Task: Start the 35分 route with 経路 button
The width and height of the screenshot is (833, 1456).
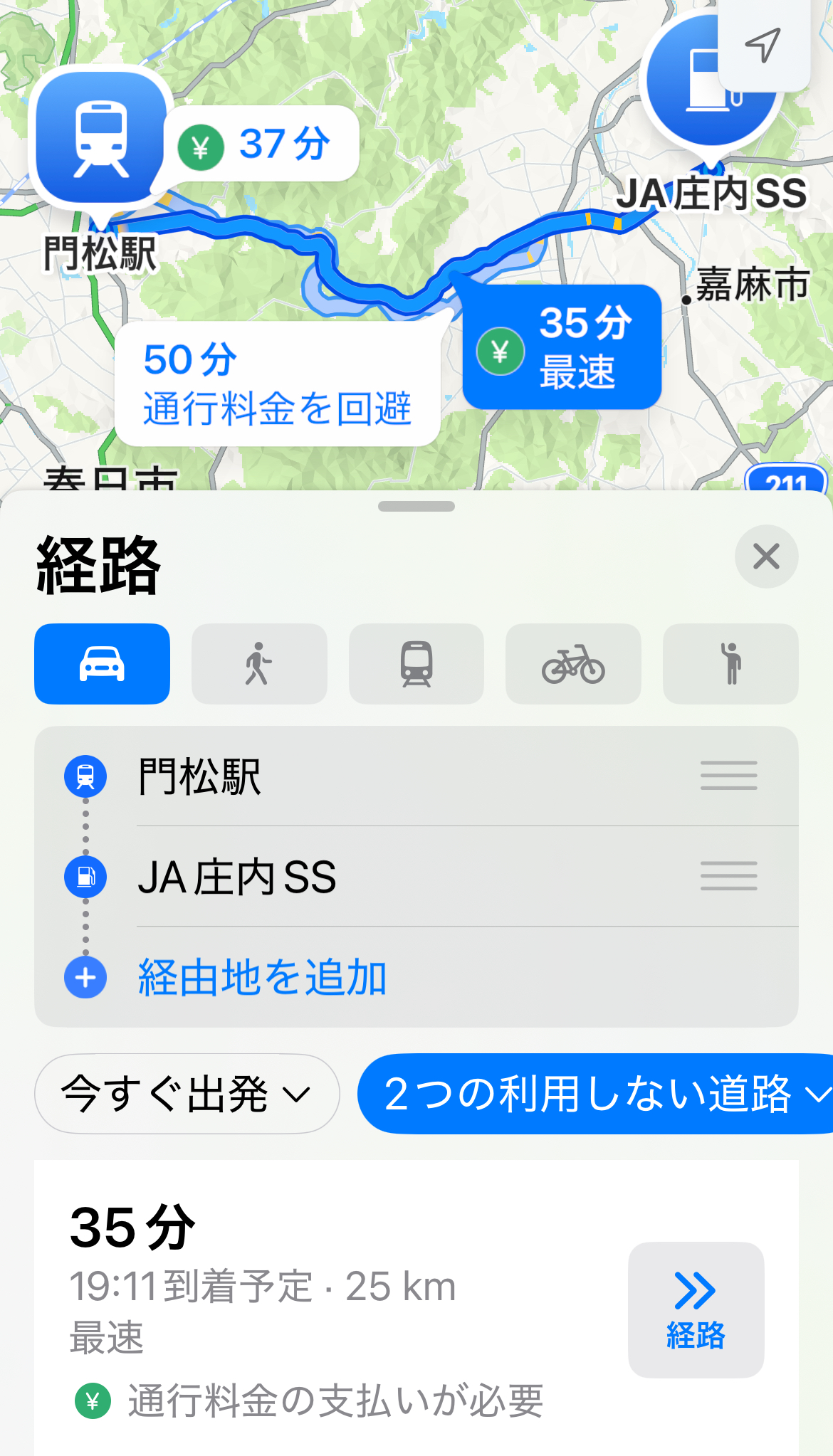Action: (696, 1309)
